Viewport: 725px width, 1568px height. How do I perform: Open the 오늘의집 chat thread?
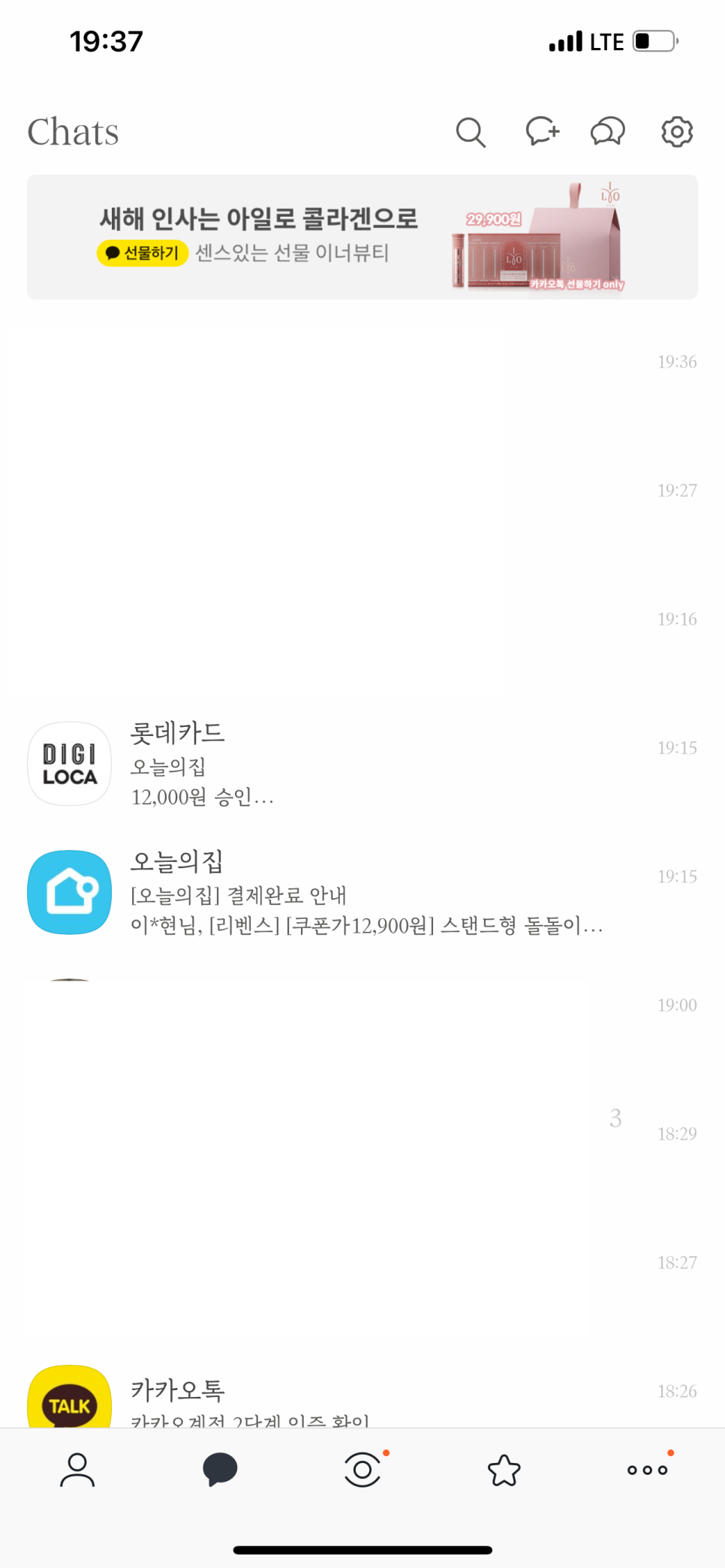pos(360,892)
